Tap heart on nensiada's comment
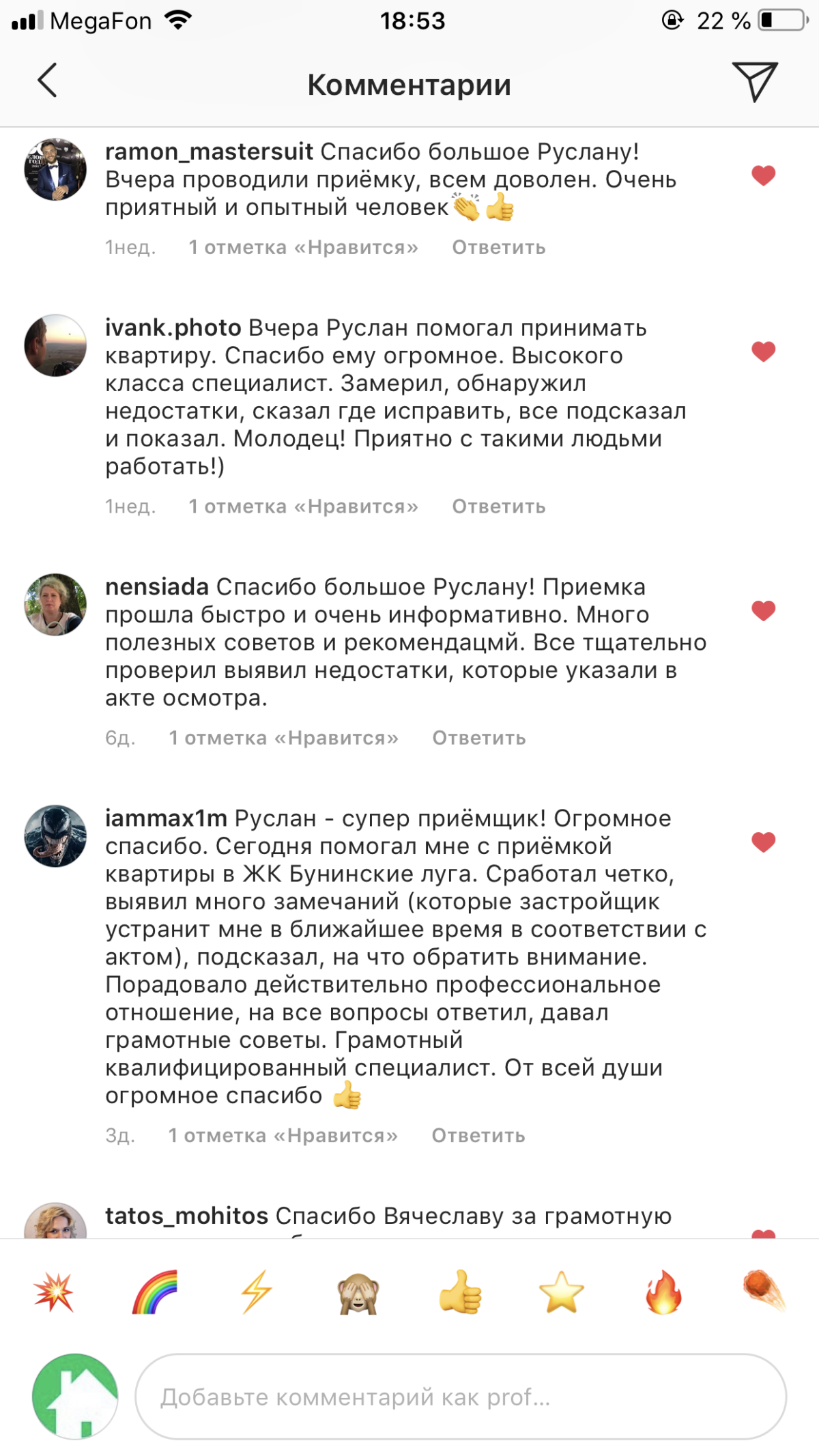The image size is (819, 1456). 763,610
